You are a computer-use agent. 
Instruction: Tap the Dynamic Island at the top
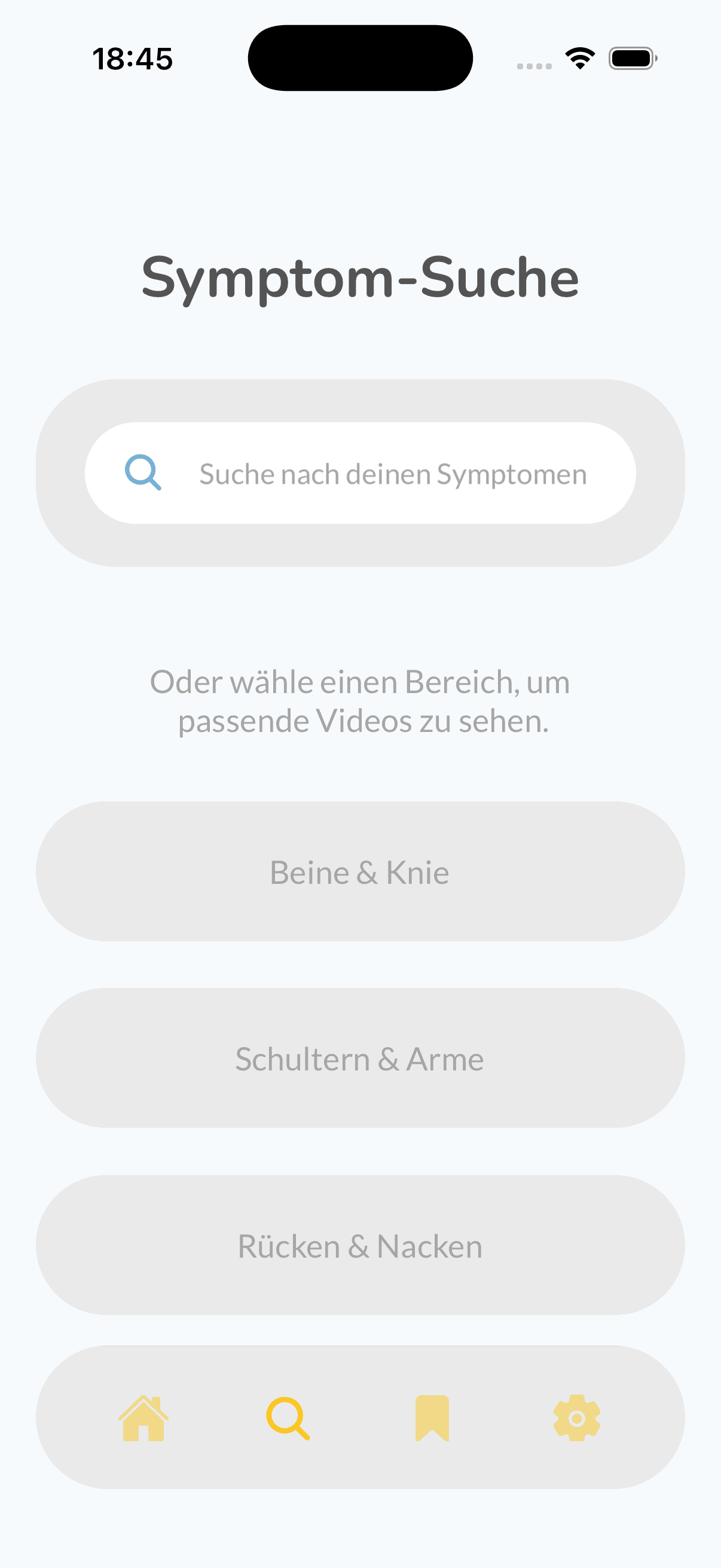360,57
